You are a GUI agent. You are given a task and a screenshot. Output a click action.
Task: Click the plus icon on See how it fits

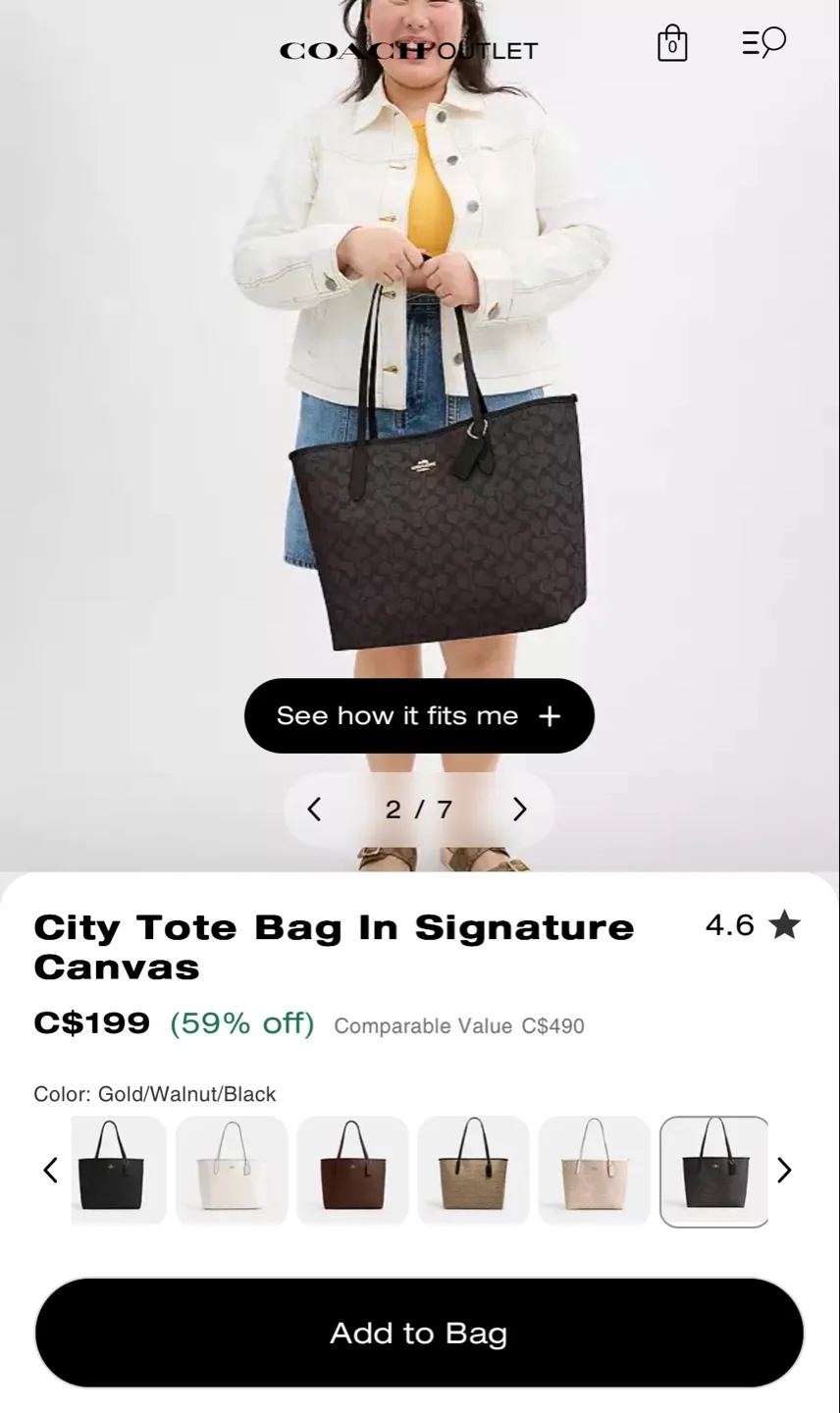tap(551, 715)
